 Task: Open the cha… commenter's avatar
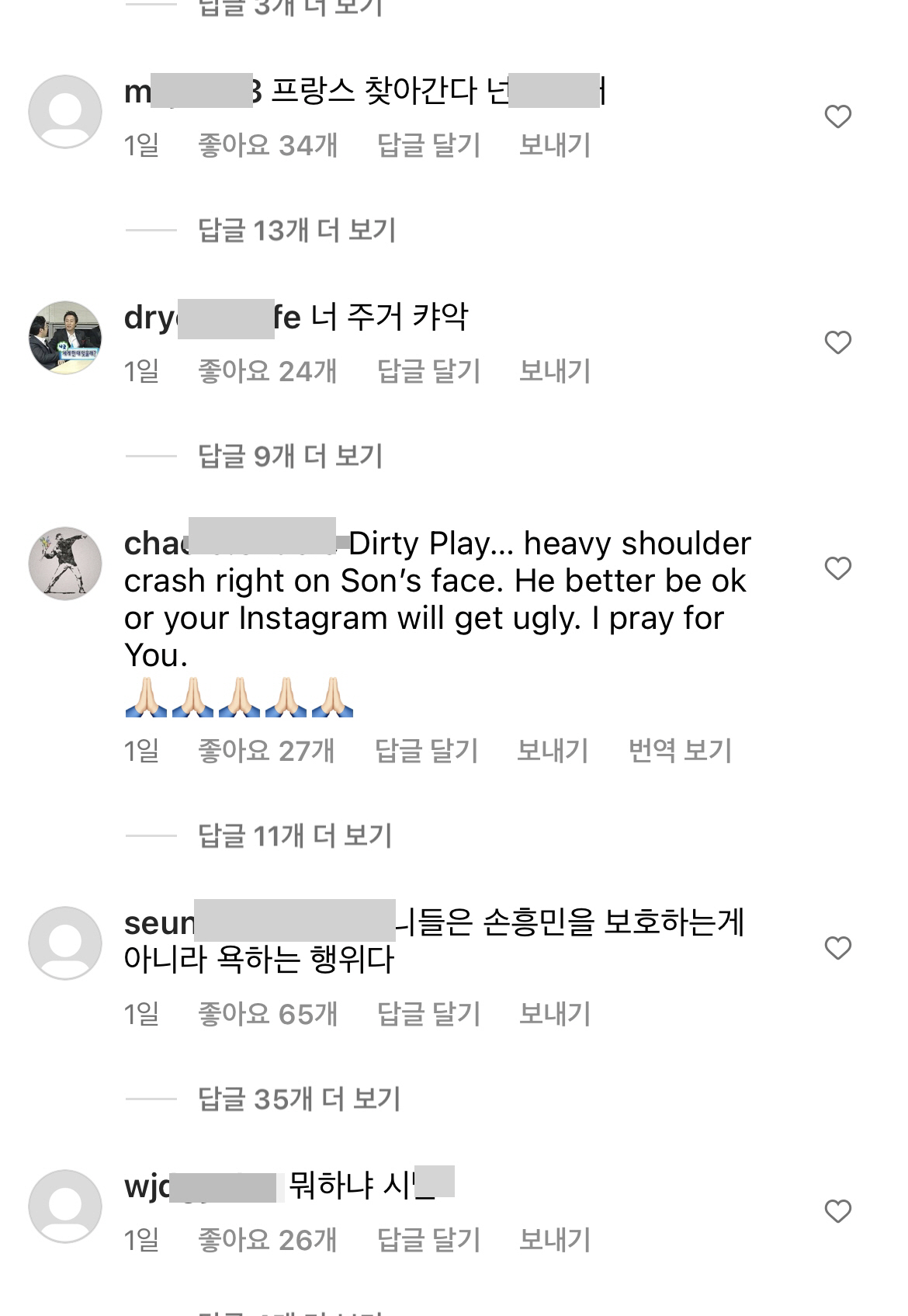65,564
